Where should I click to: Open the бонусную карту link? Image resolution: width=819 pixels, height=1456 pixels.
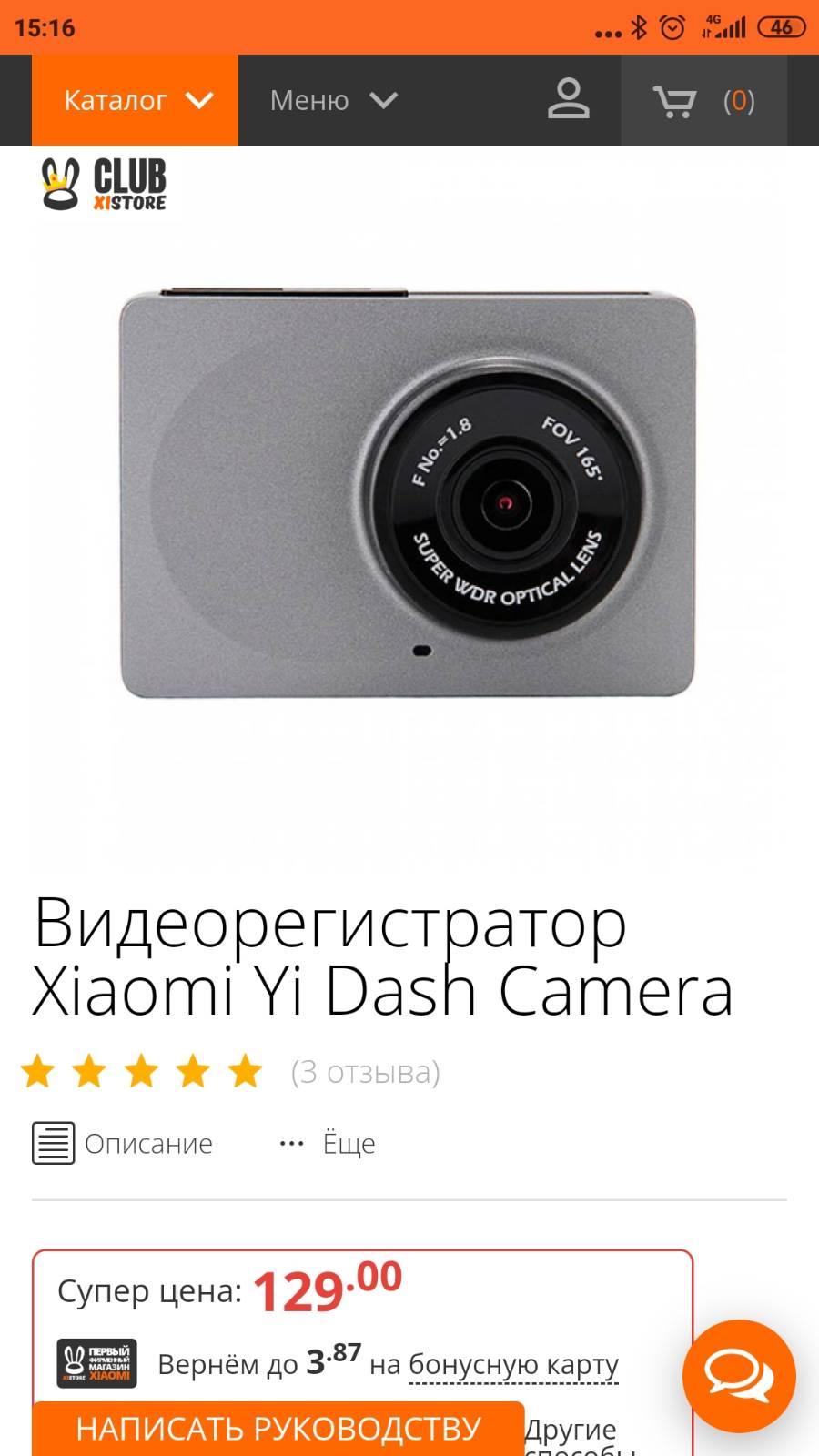513,1364
